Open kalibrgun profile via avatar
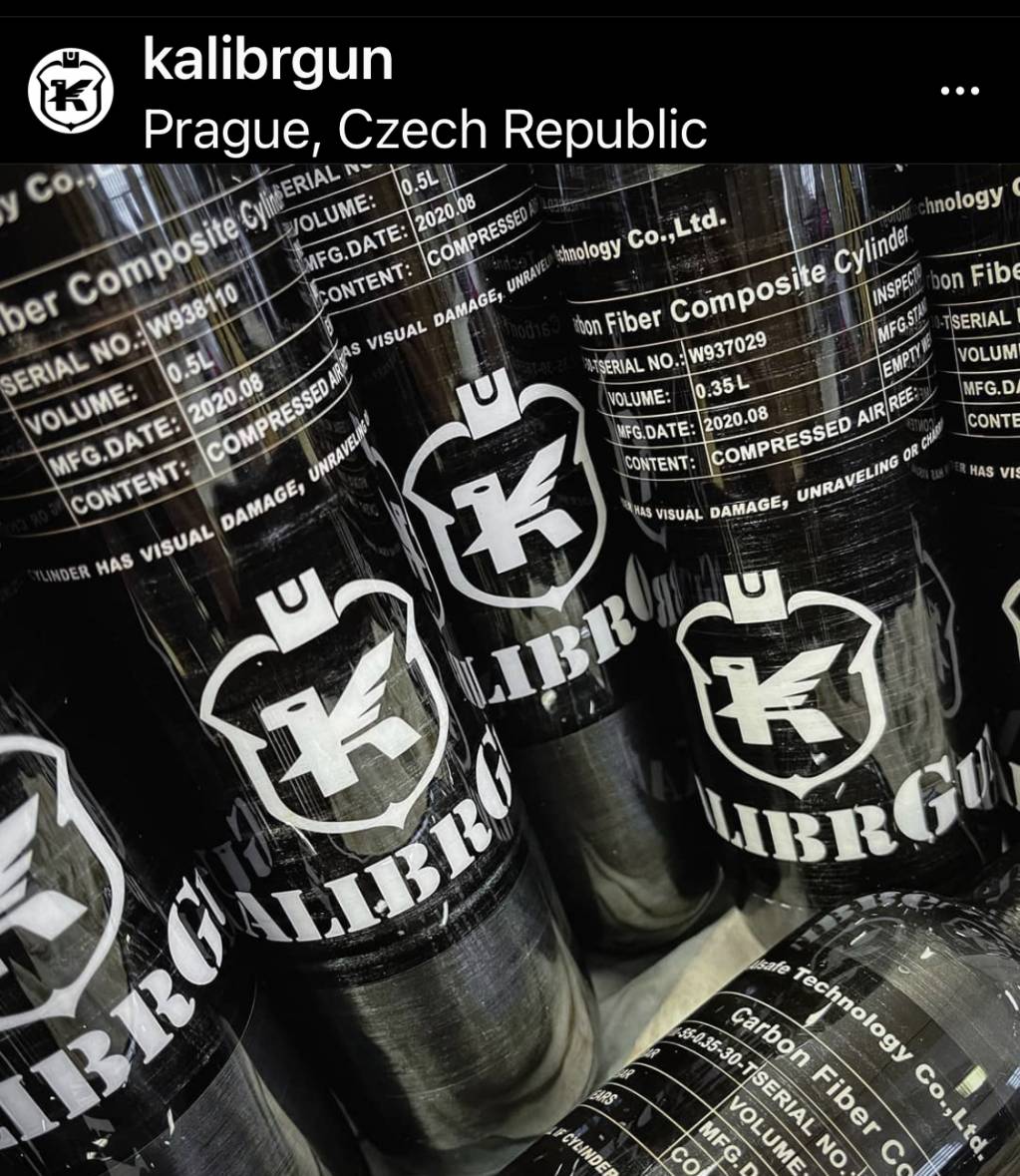The width and height of the screenshot is (1020, 1176). coord(70,91)
